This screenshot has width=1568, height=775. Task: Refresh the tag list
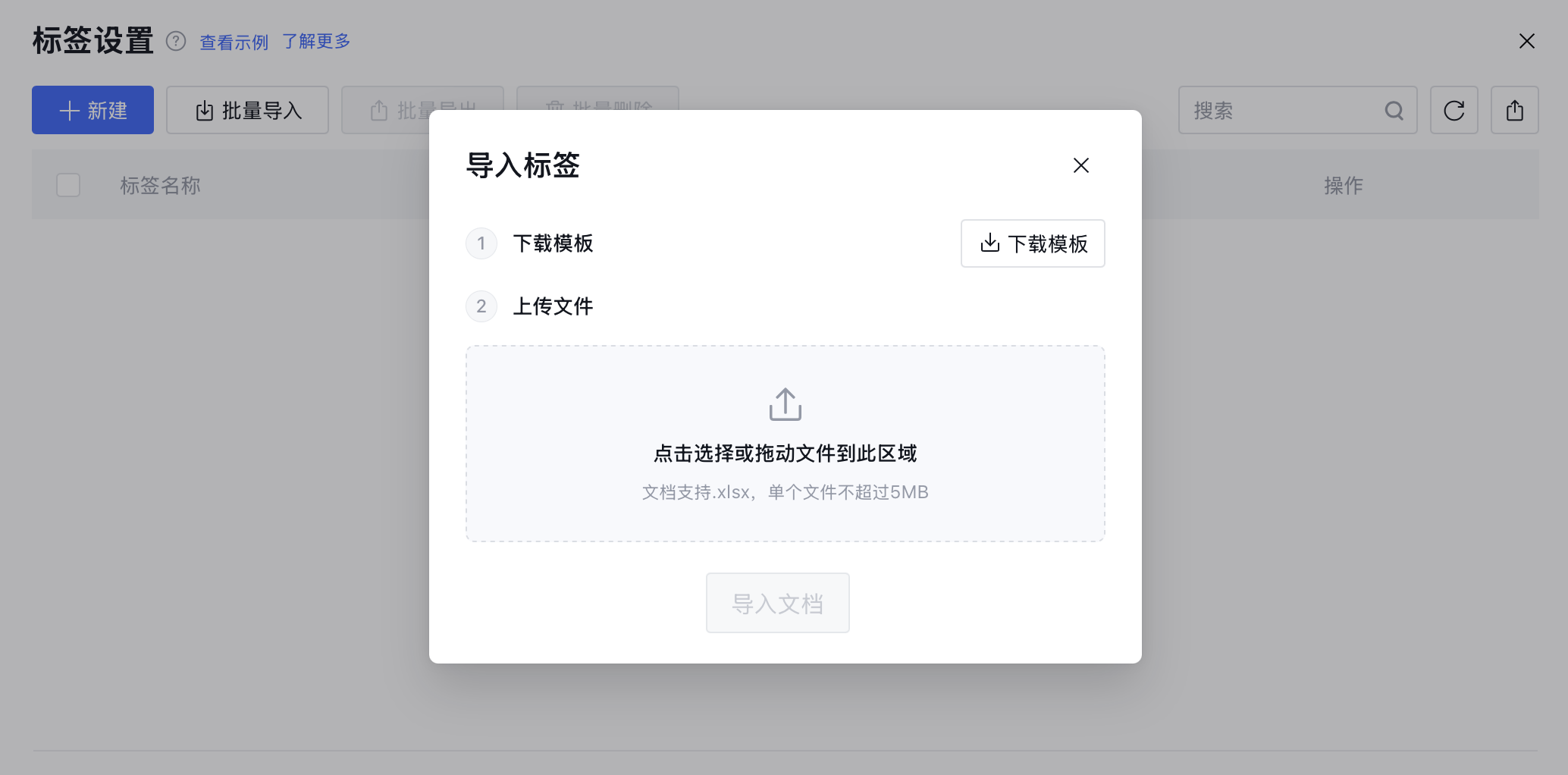click(1454, 111)
